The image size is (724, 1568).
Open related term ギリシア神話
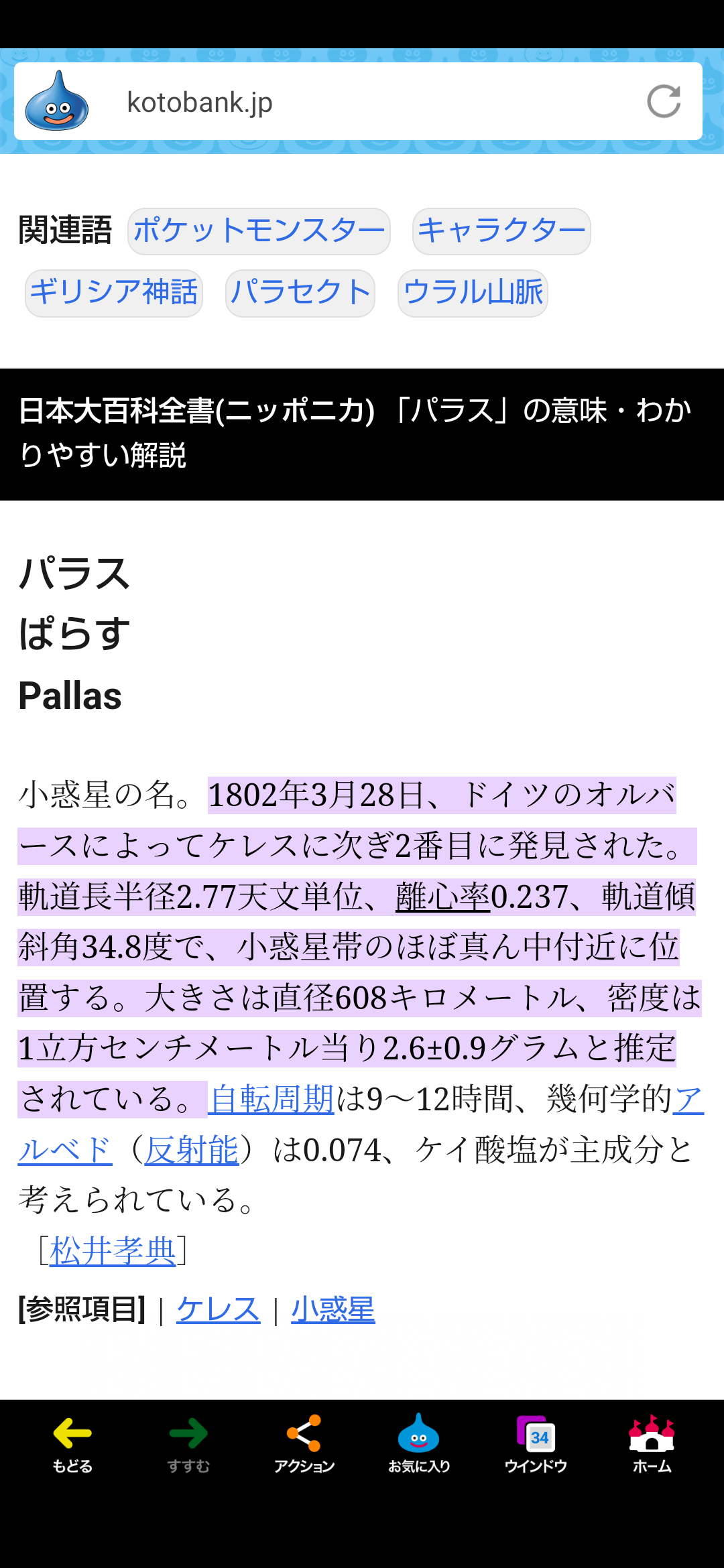coord(114,293)
